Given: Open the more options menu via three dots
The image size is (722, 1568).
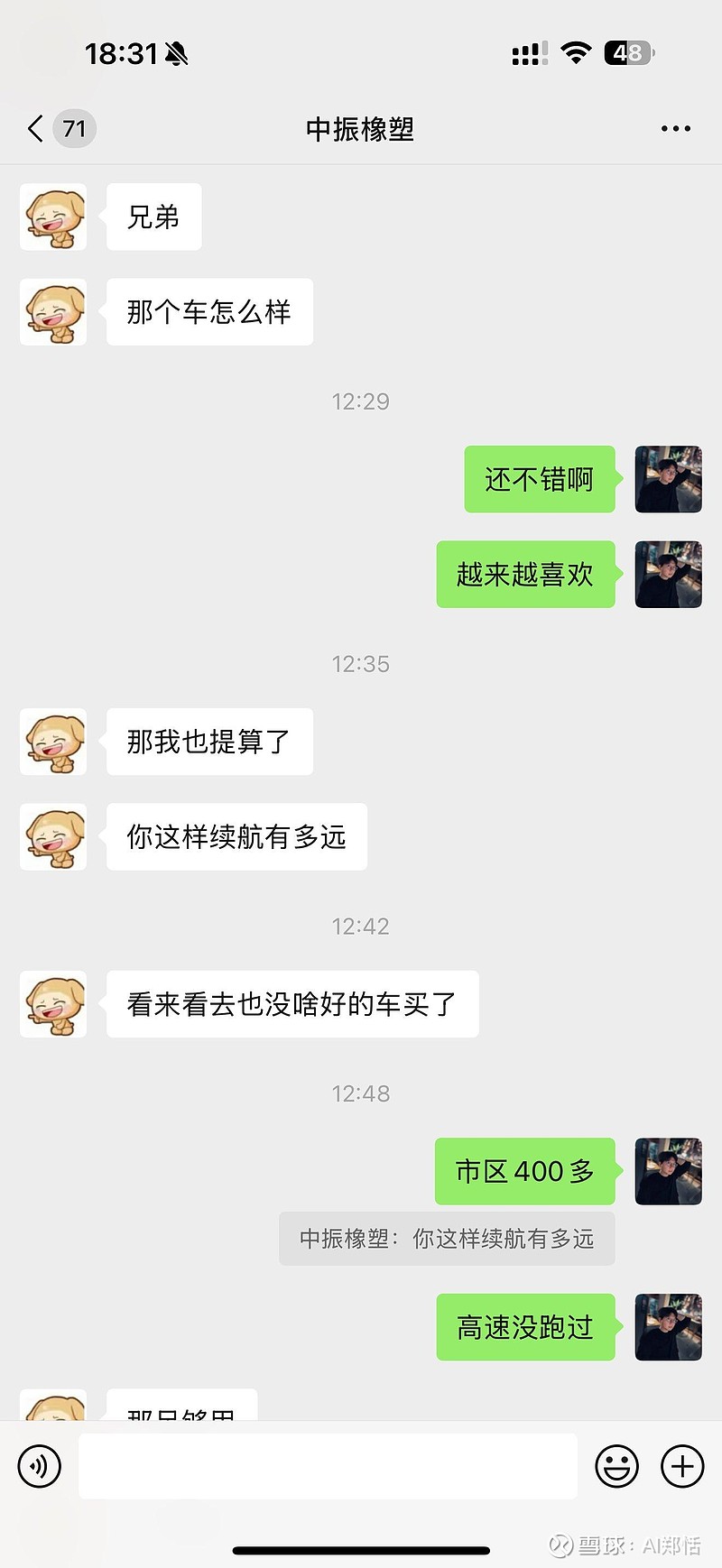Looking at the screenshot, I should 675,128.
